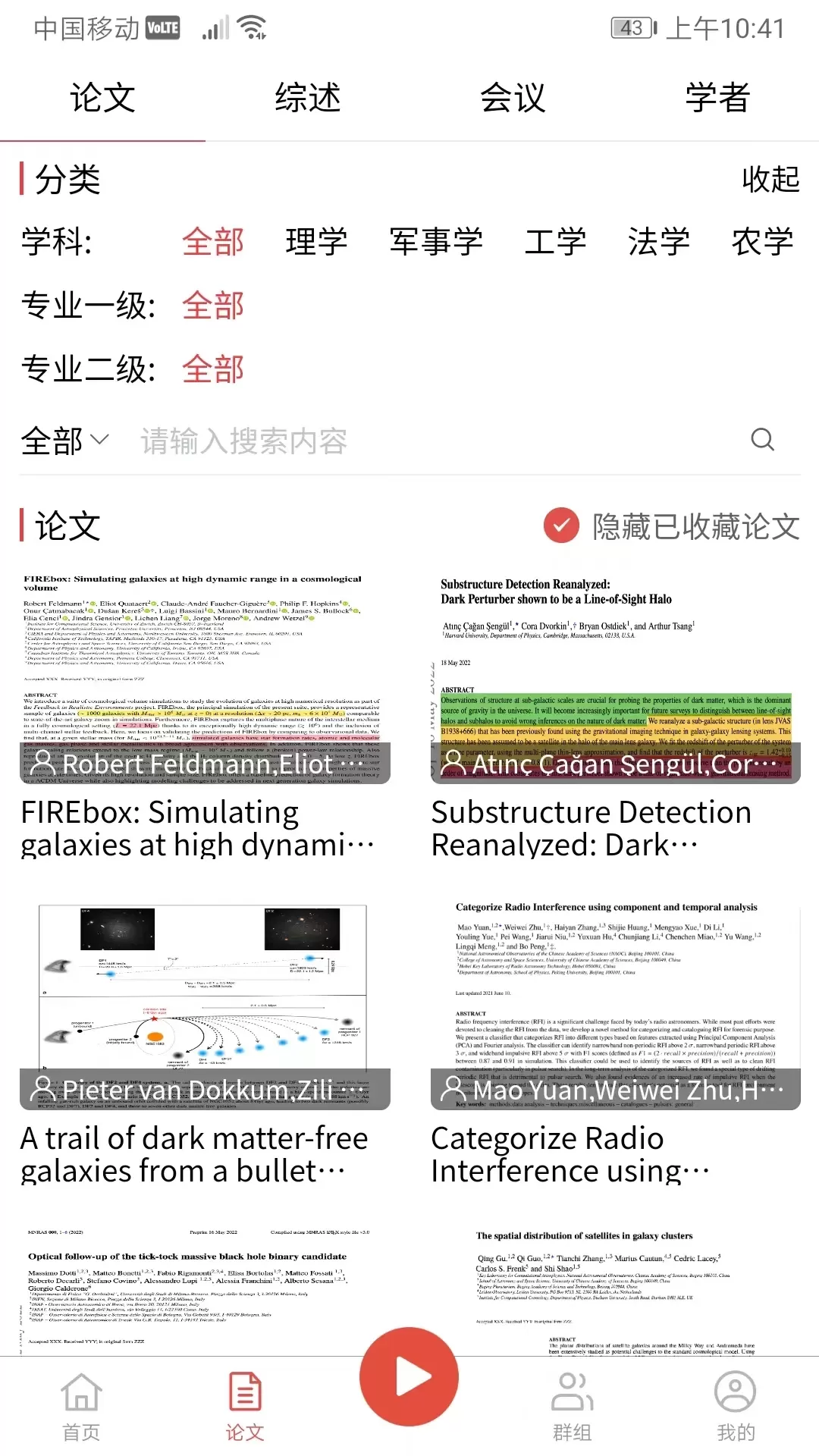
Task: Switch to the 综述 tab
Action: pos(307,99)
